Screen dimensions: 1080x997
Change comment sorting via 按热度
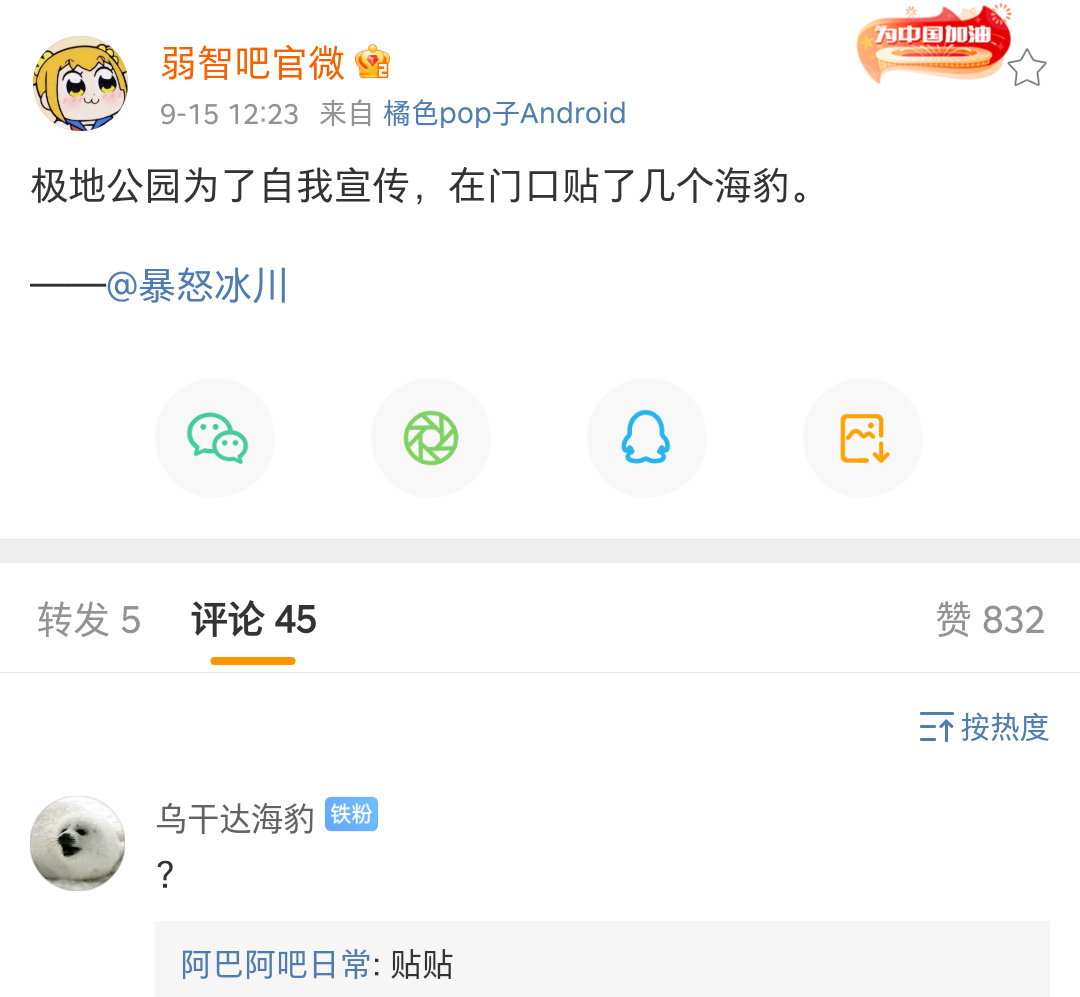coord(984,727)
